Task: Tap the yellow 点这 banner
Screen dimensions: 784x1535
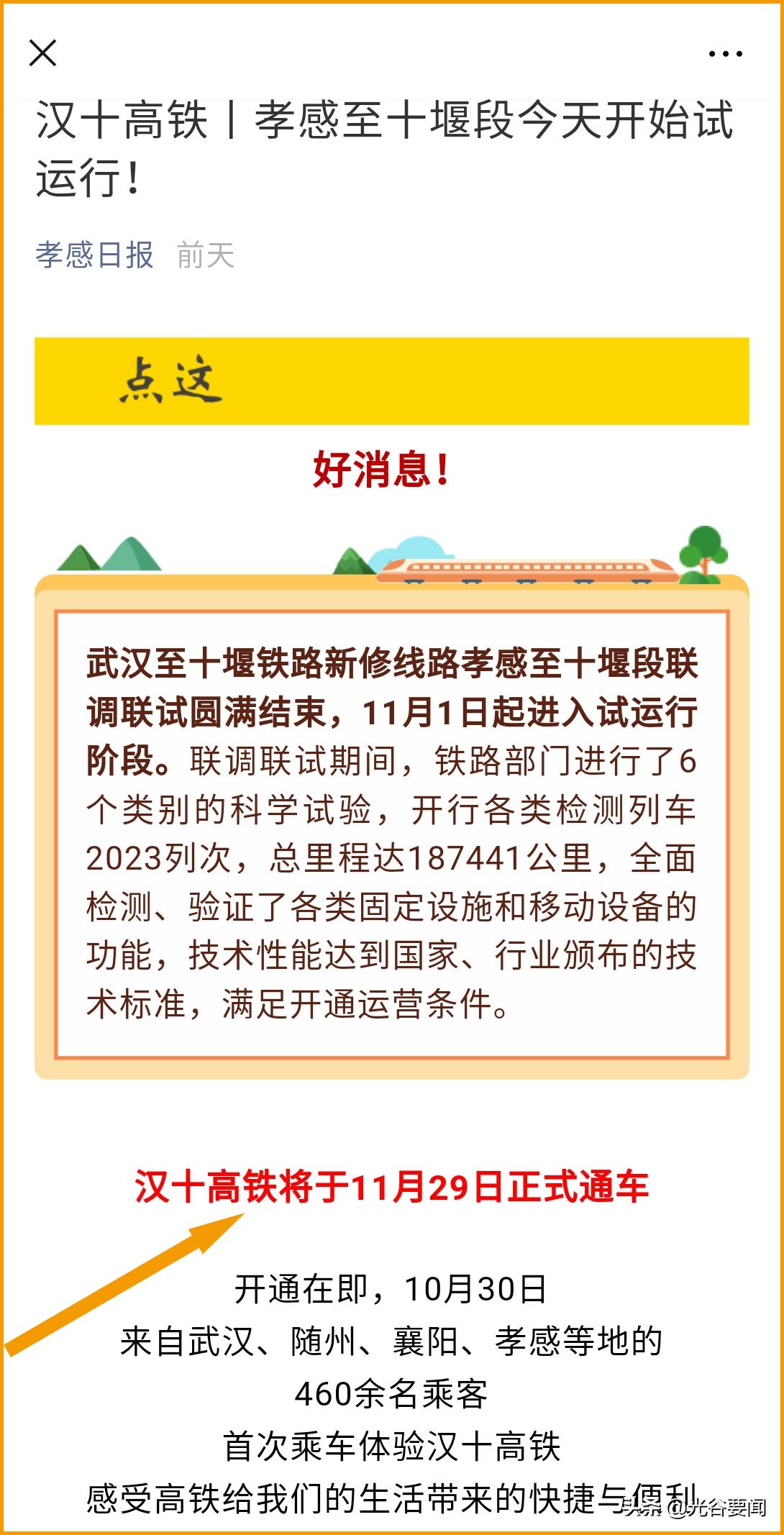Action: [392, 381]
